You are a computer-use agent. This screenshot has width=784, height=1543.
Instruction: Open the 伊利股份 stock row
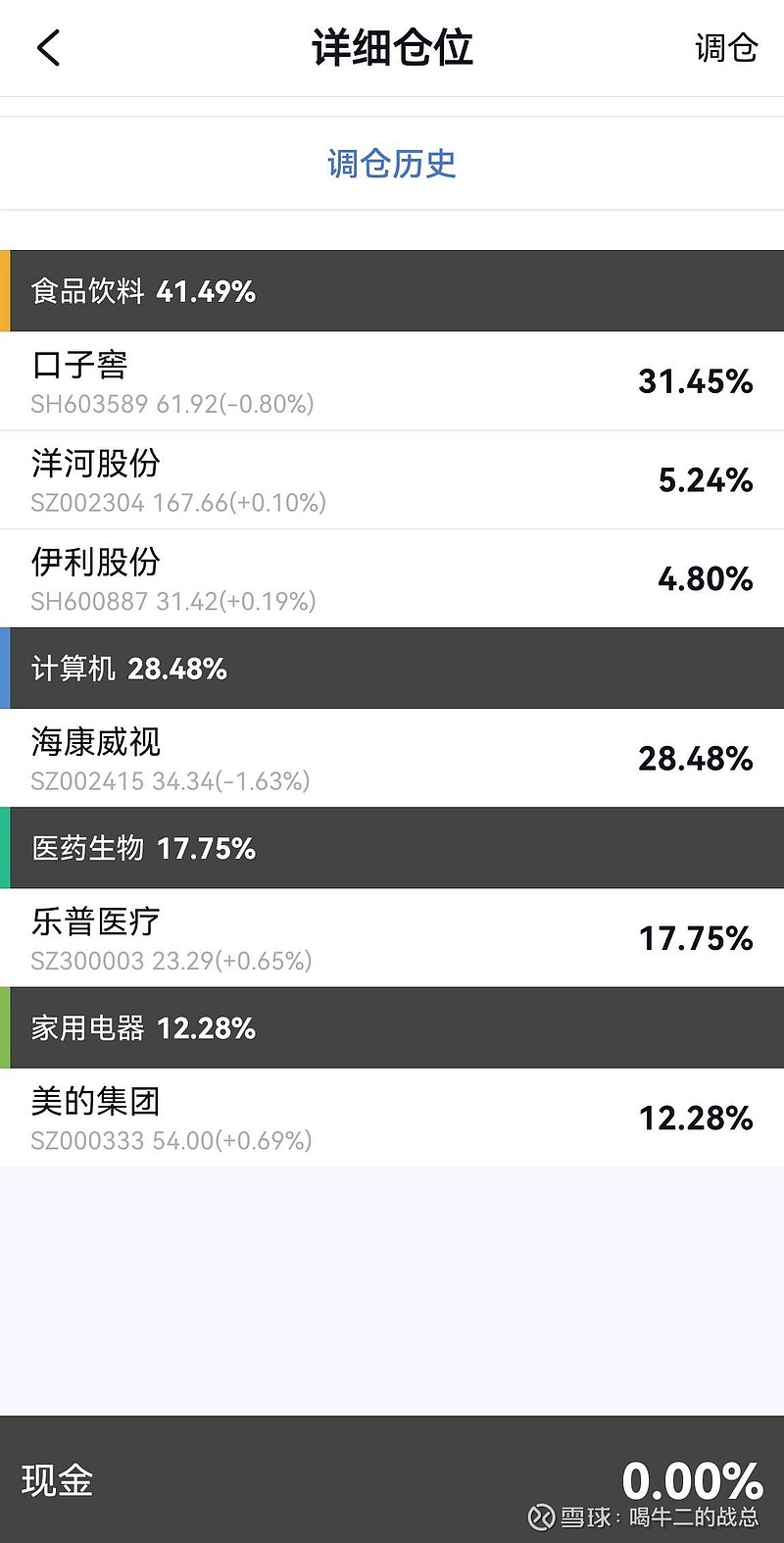[392, 579]
